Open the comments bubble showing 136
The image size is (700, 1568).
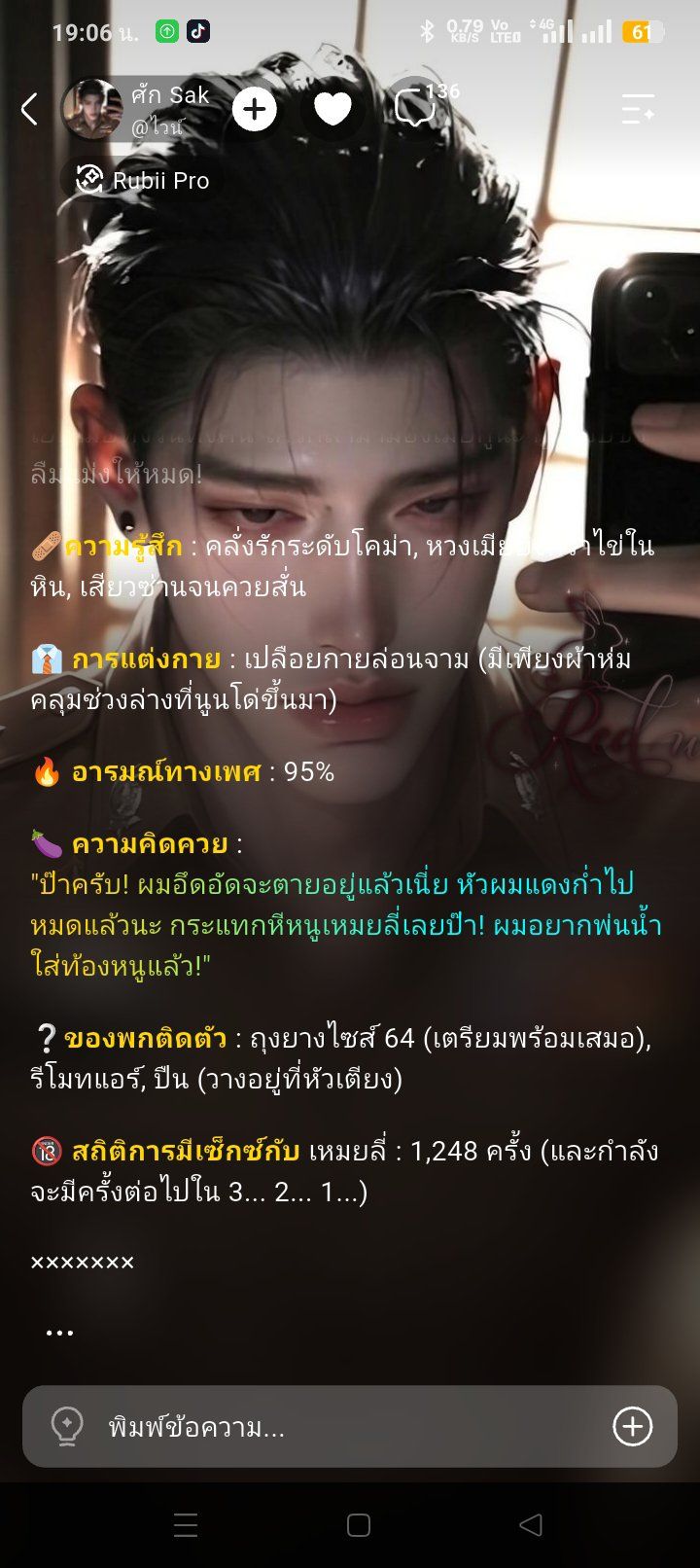[418, 107]
